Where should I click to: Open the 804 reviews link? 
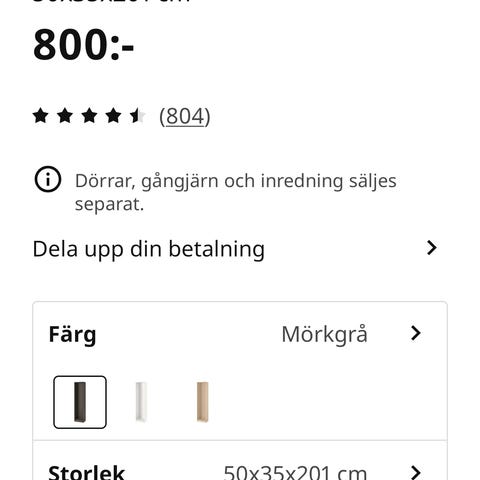185,116
